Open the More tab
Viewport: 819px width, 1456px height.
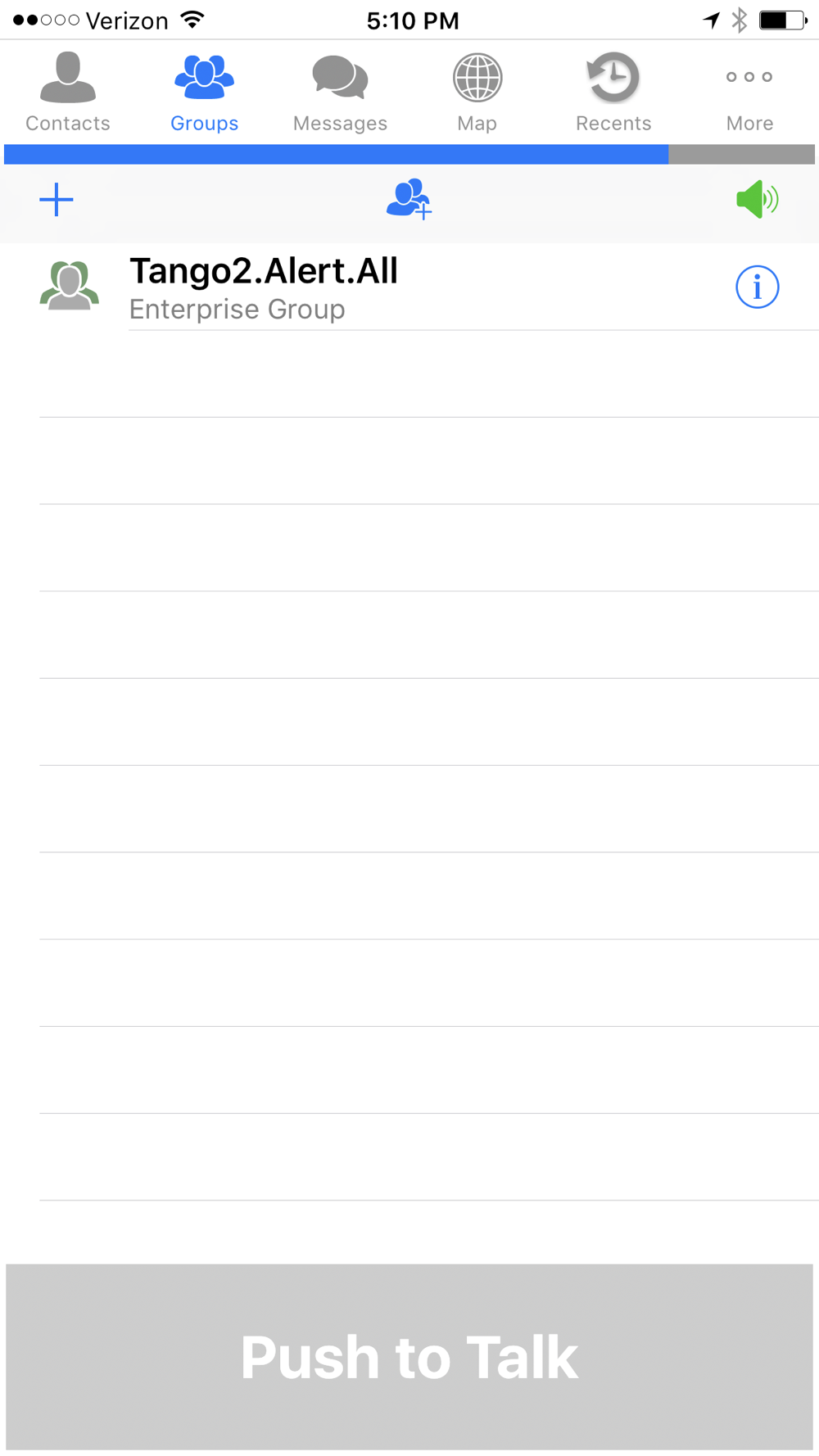[x=749, y=93]
